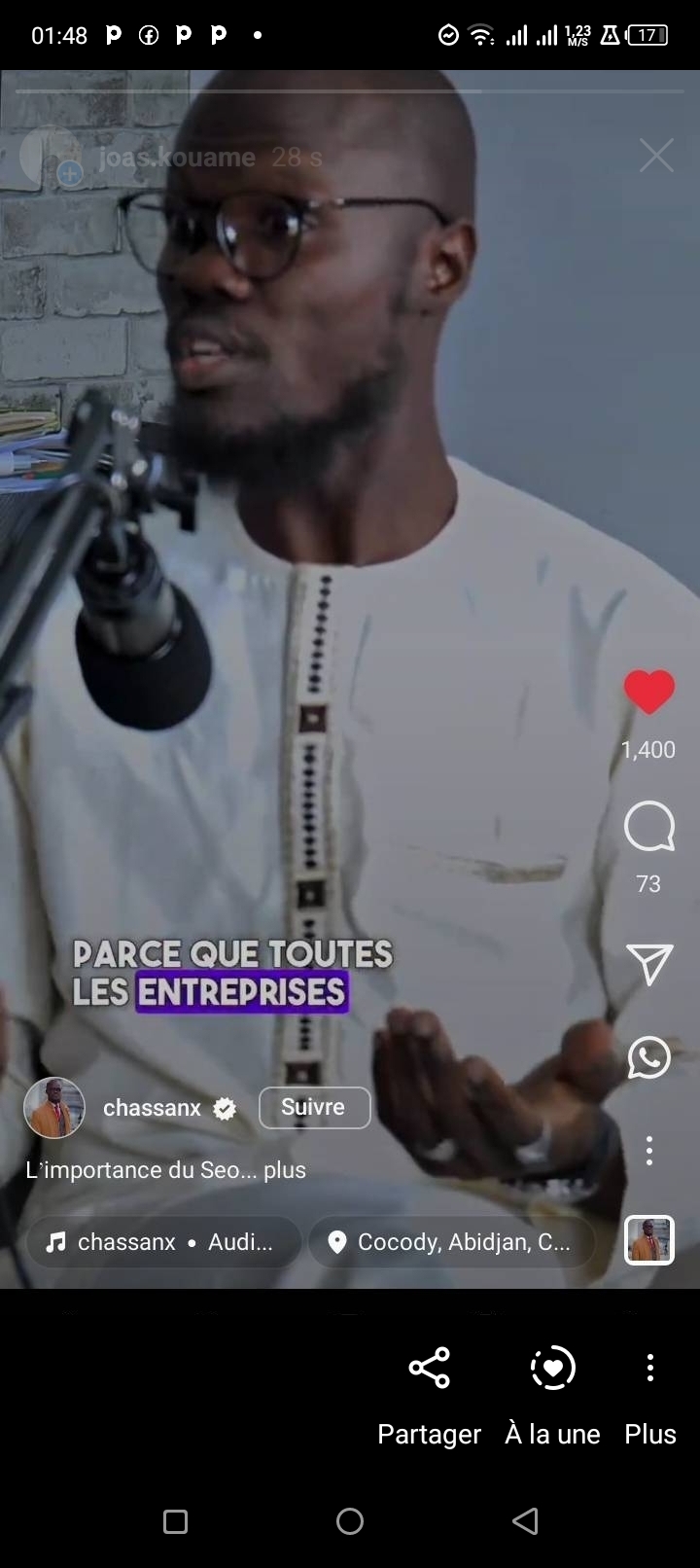This screenshot has height=1568, width=700.
Task: Tap Partager to share the story
Action: (429, 1393)
